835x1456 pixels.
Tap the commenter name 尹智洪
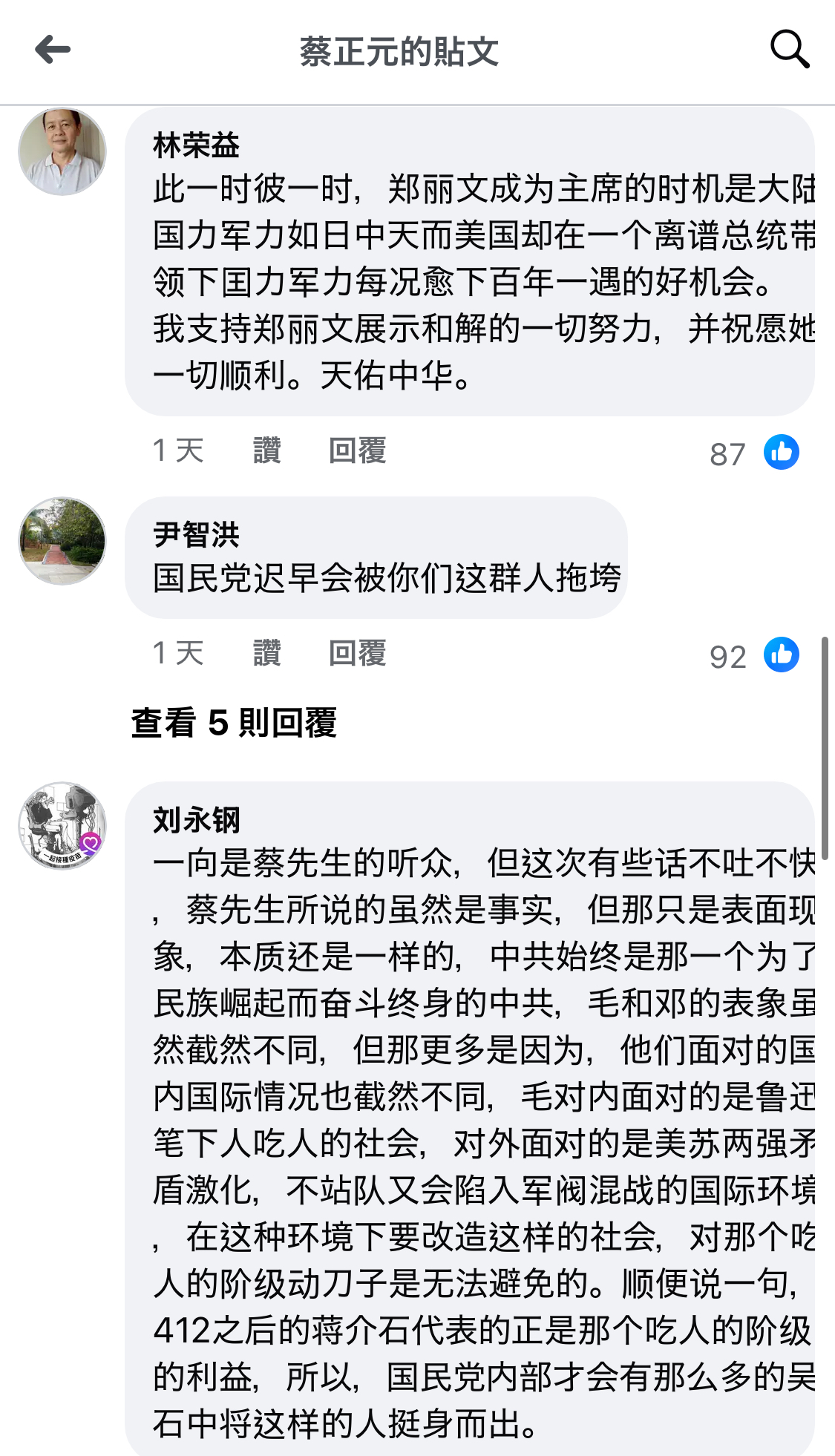point(196,534)
